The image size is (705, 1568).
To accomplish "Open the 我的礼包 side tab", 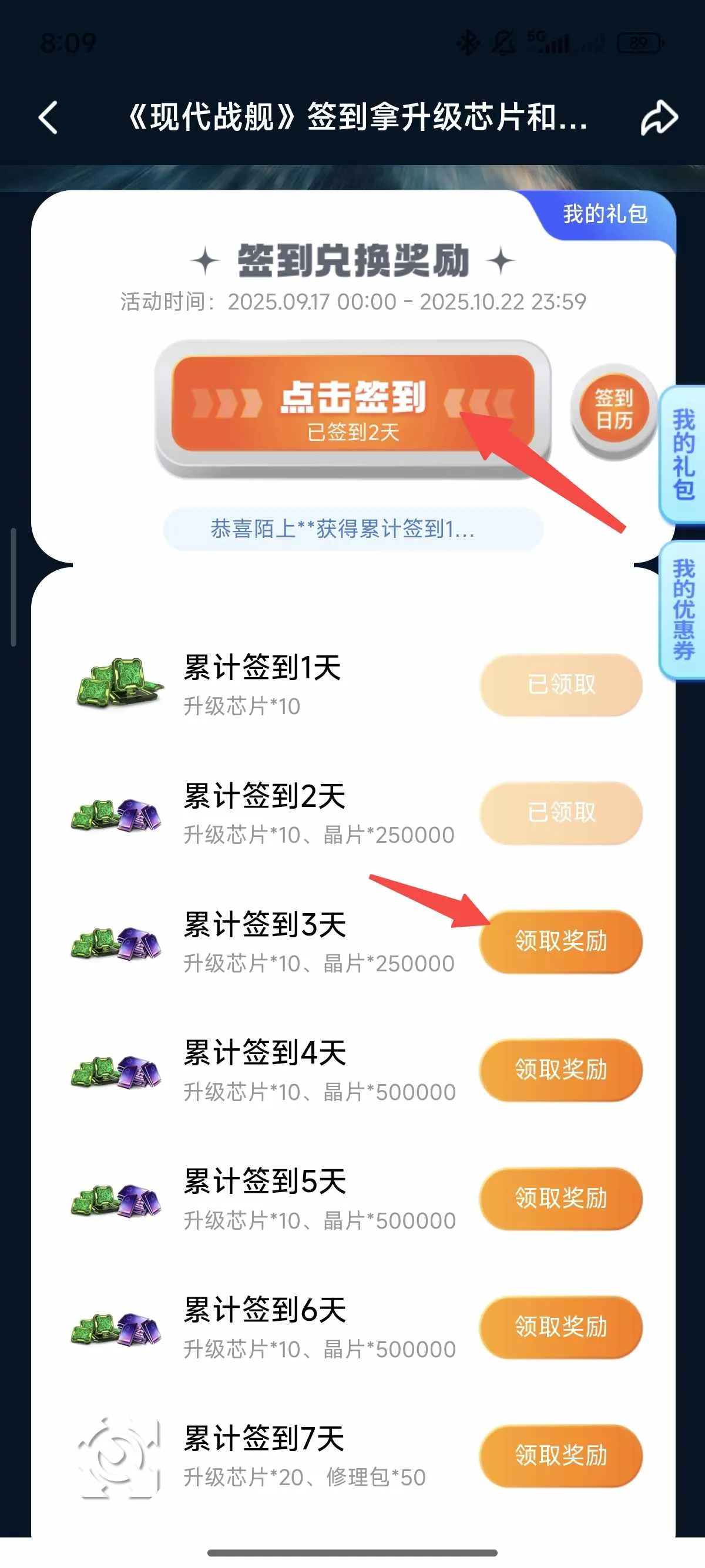I will (683, 454).
